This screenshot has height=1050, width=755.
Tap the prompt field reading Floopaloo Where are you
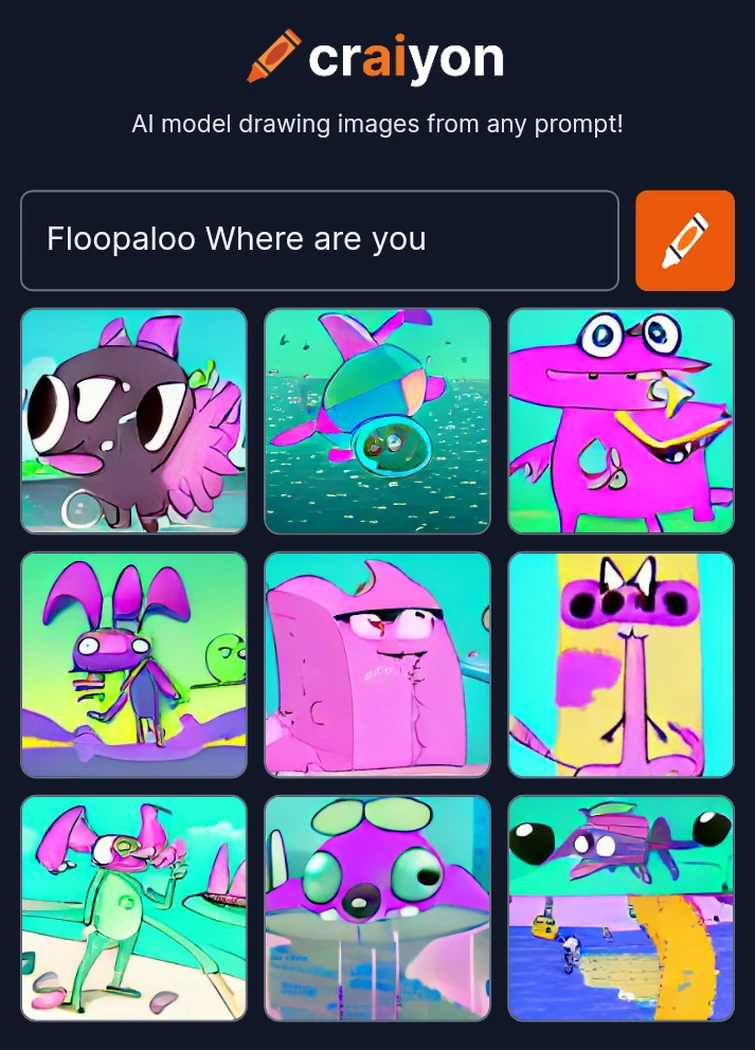(319, 240)
